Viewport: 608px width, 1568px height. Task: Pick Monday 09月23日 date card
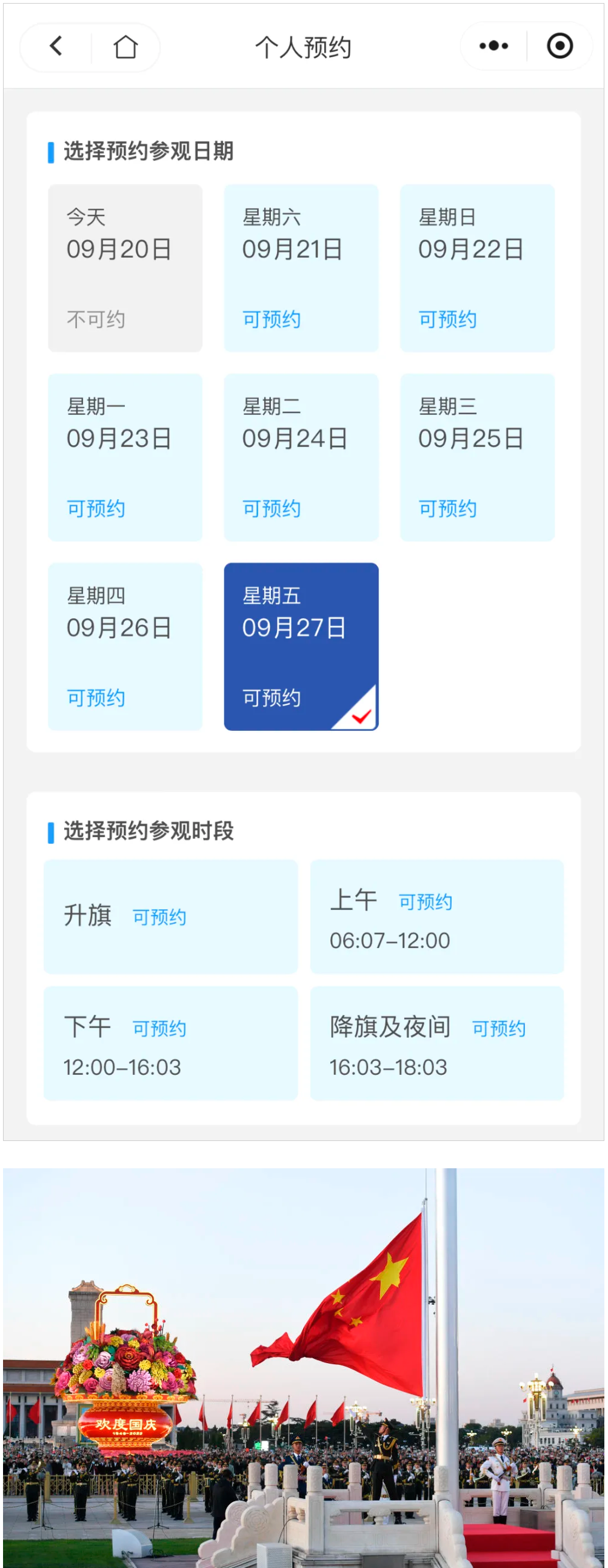click(x=125, y=457)
